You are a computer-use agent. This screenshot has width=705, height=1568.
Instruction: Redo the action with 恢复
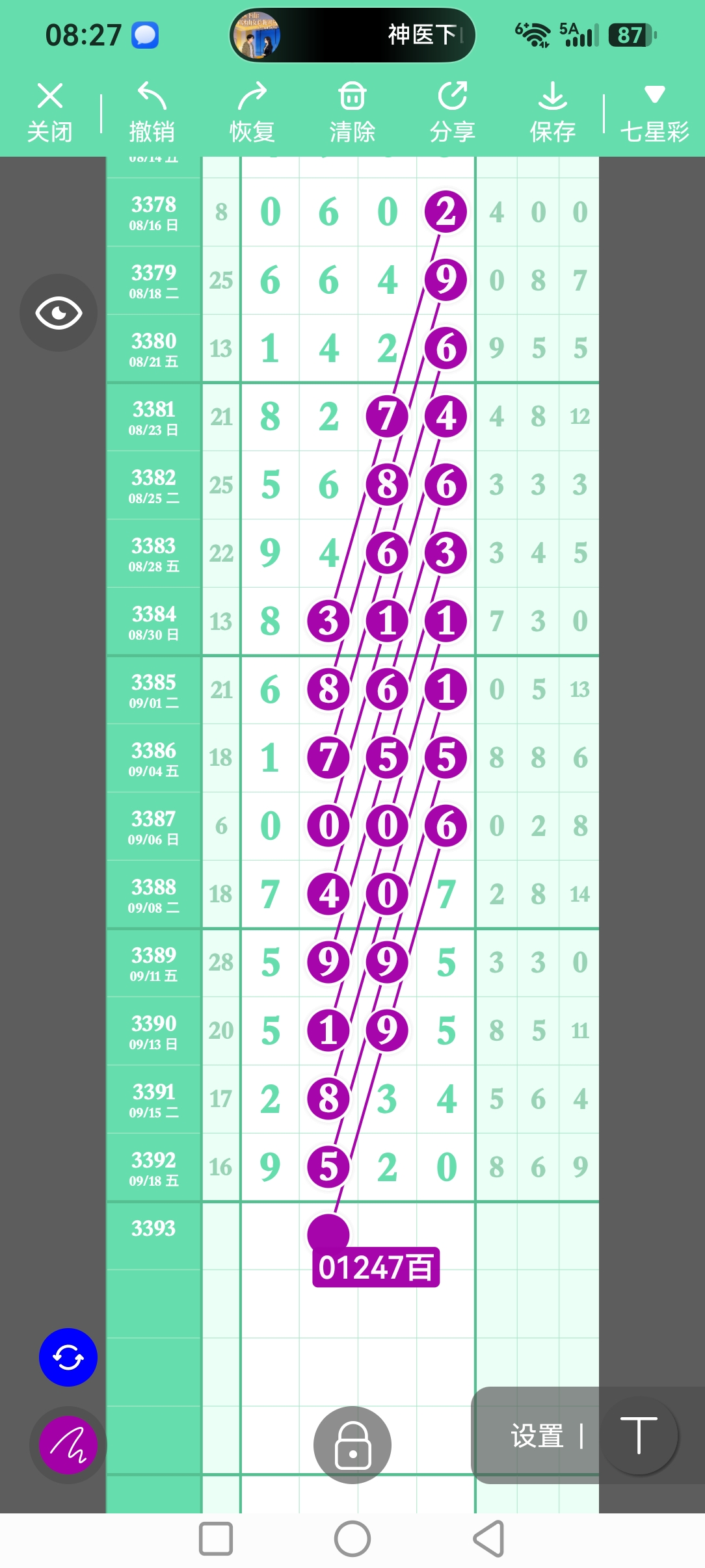(x=252, y=112)
